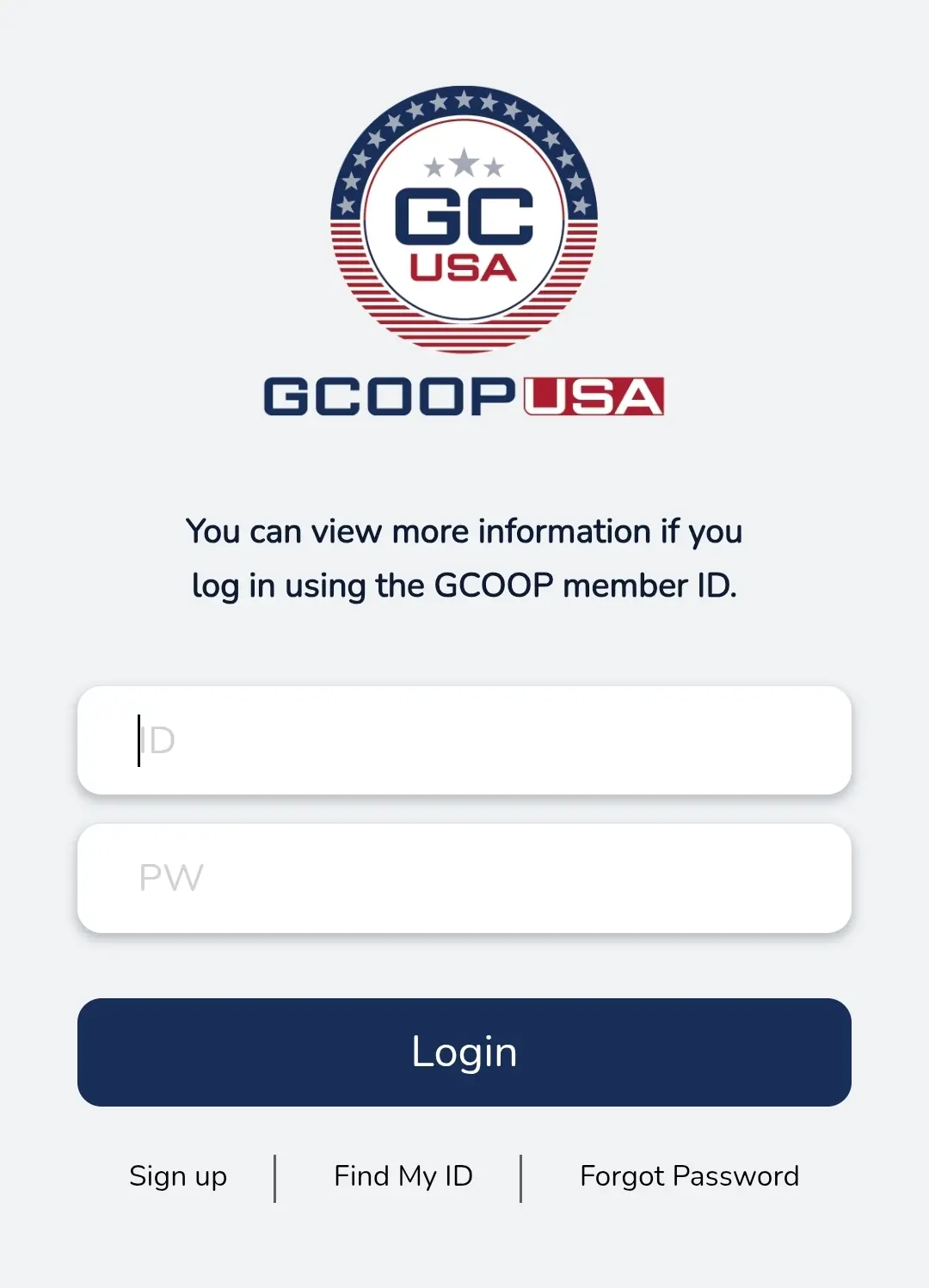Tap the Login button
The width and height of the screenshot is (929, 1288).
coord(464,1052)
